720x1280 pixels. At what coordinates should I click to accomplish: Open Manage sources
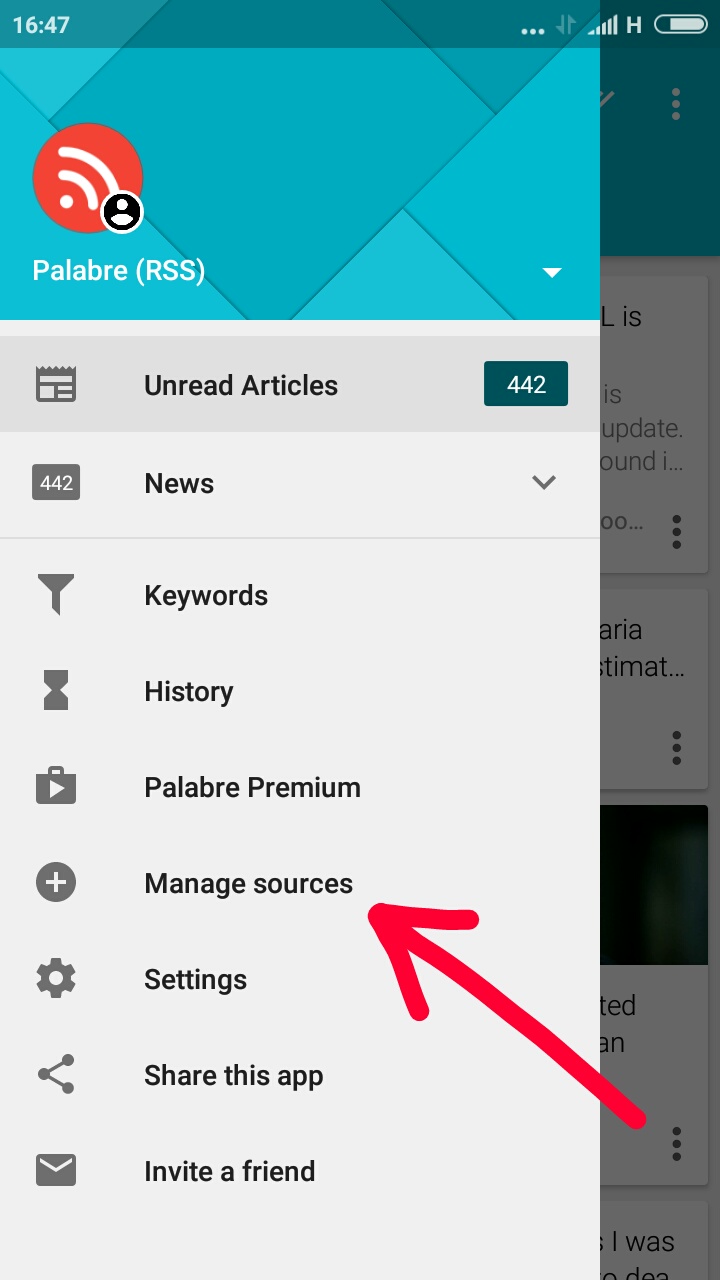[x=248, y=884]
